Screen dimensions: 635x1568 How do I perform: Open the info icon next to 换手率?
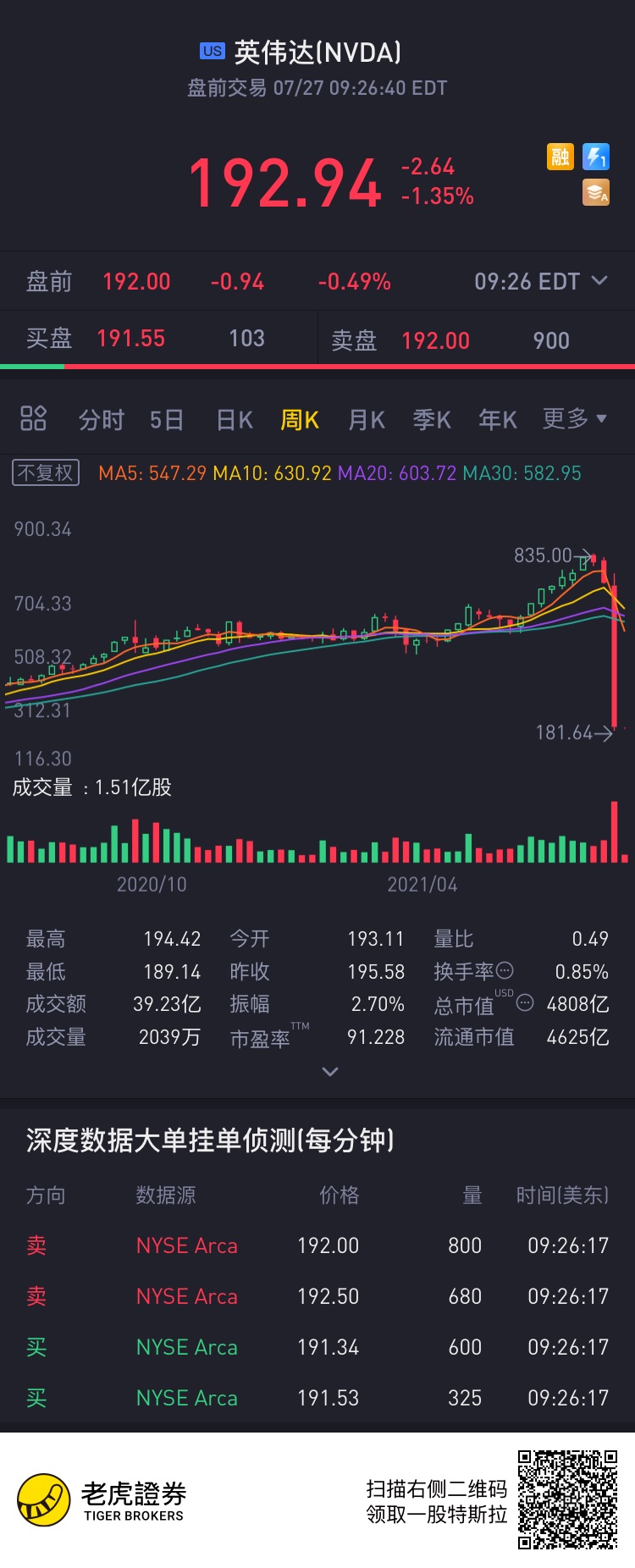tap(505, 970)
